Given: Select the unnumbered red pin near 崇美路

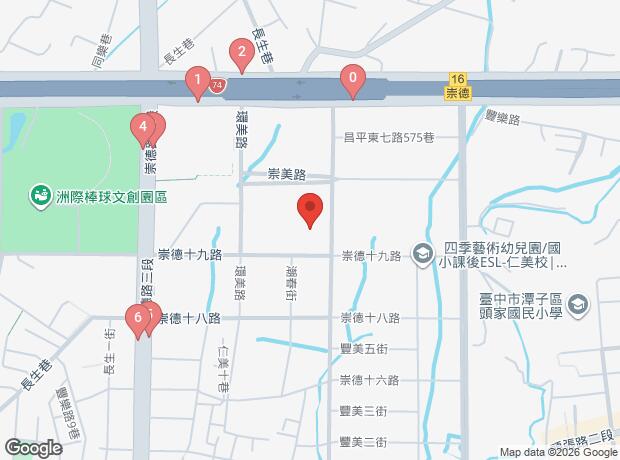Looking at the screenshot, I should tap(310, 209).
